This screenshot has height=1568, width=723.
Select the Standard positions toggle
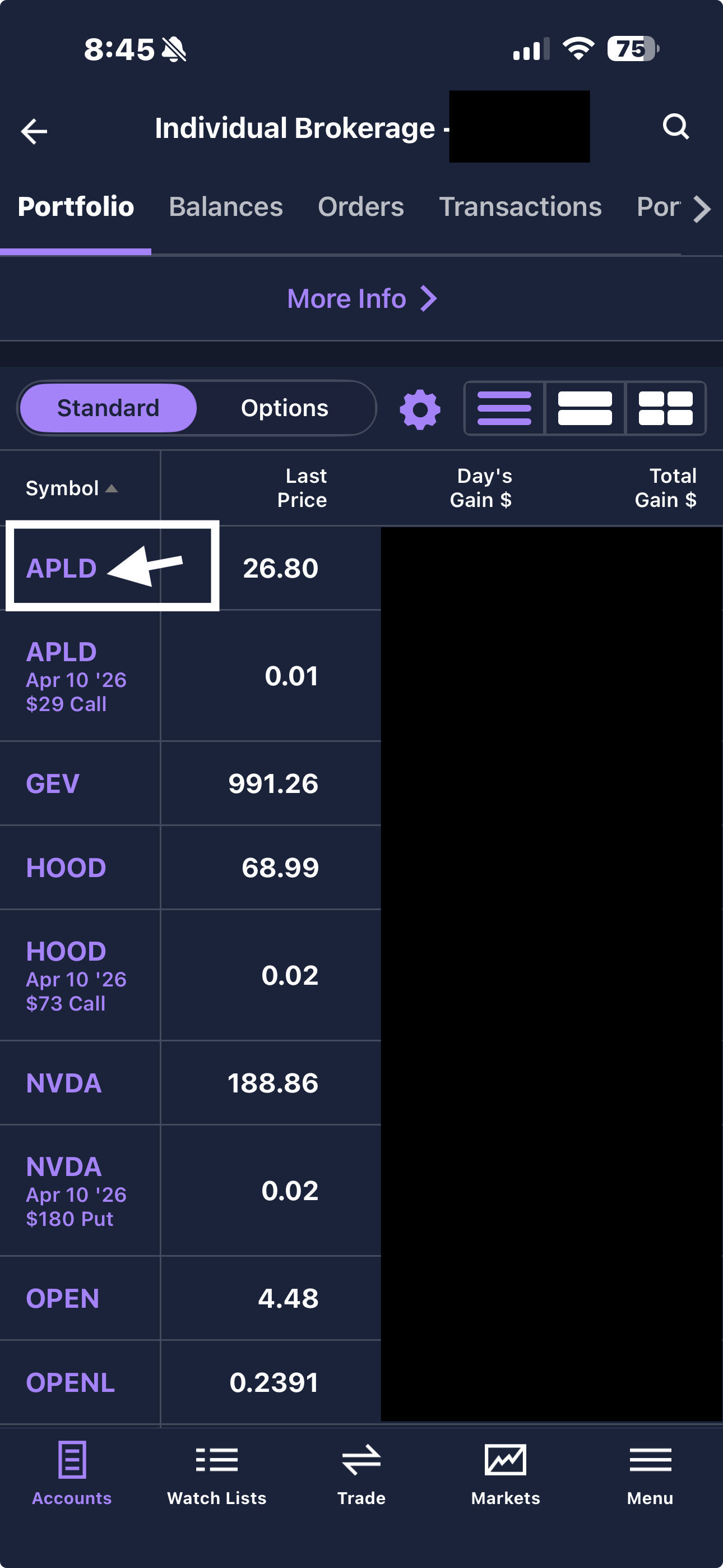point(108,408)
